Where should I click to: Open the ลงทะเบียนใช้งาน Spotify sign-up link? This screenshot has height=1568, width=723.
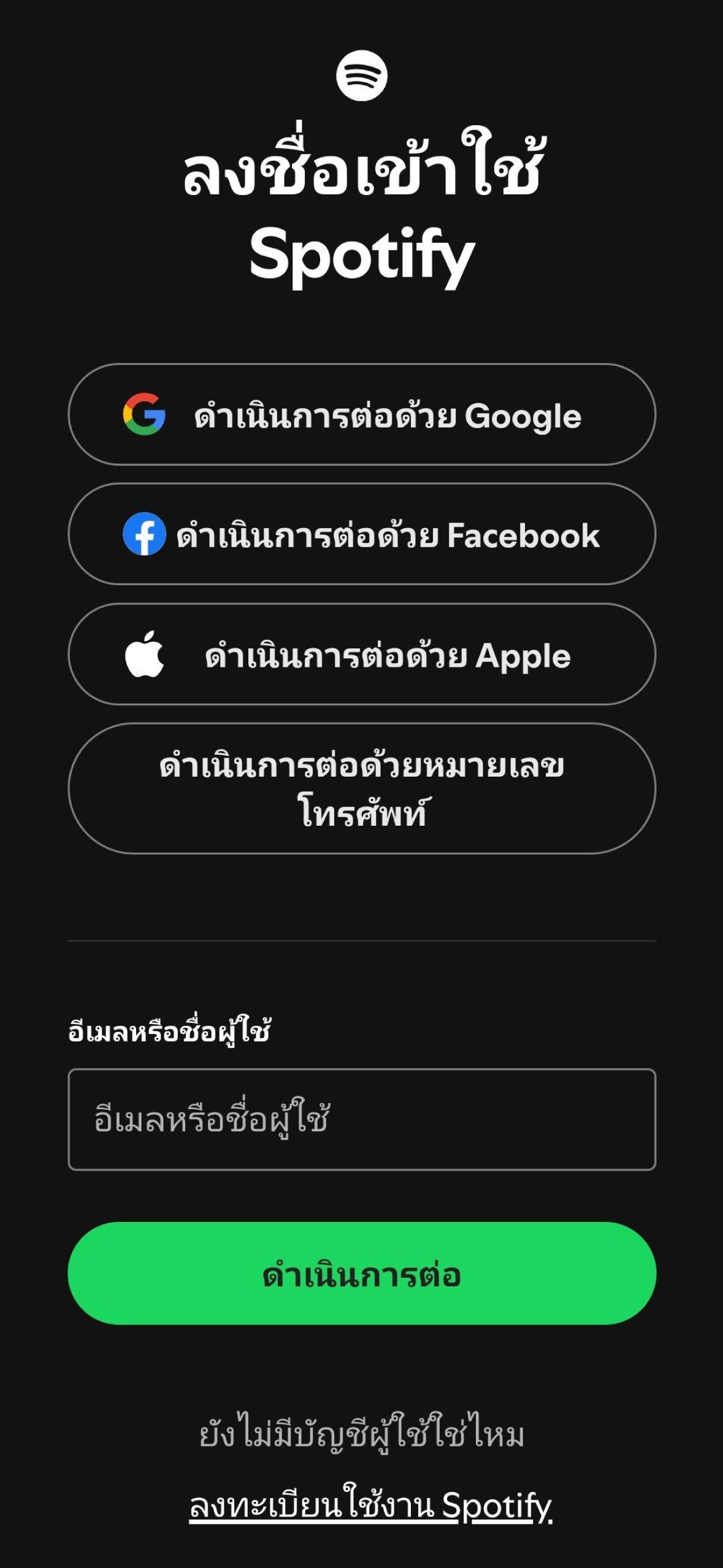pyautogui.click(x=370, y=1505)
